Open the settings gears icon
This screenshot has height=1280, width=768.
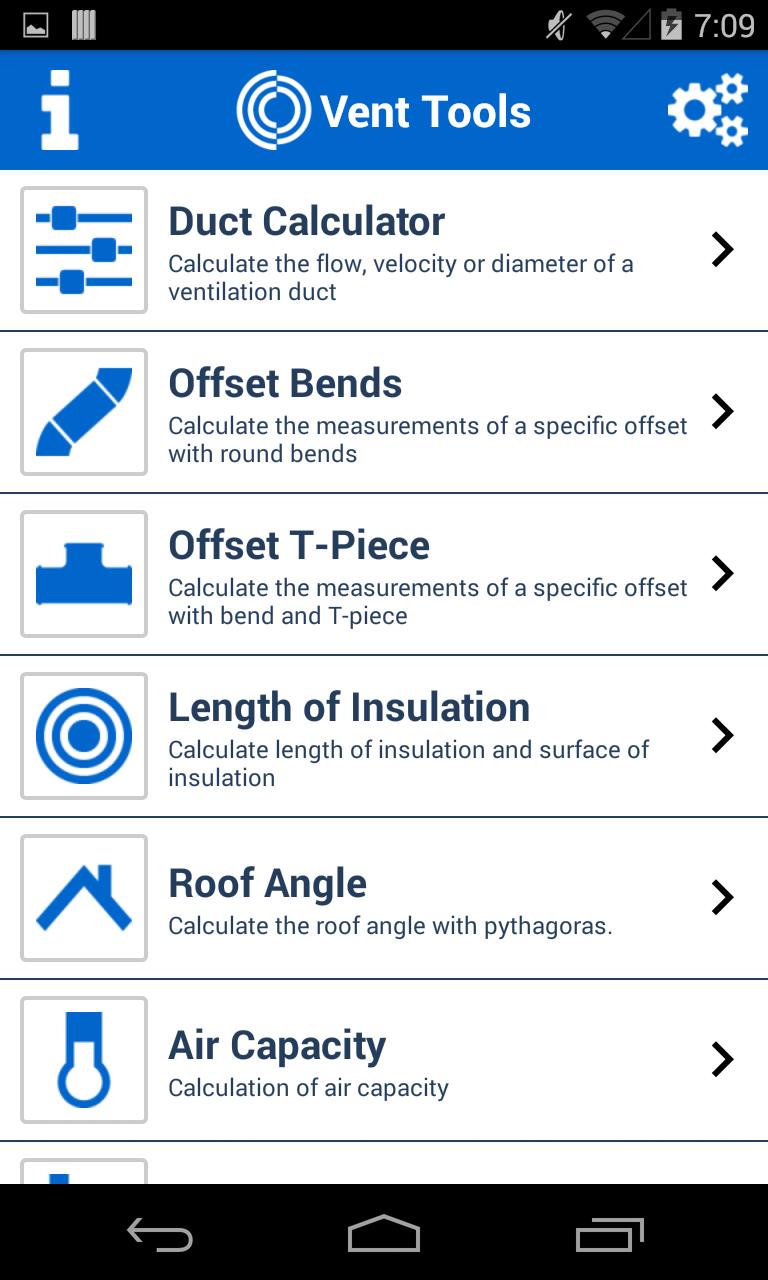click(707, 110)
